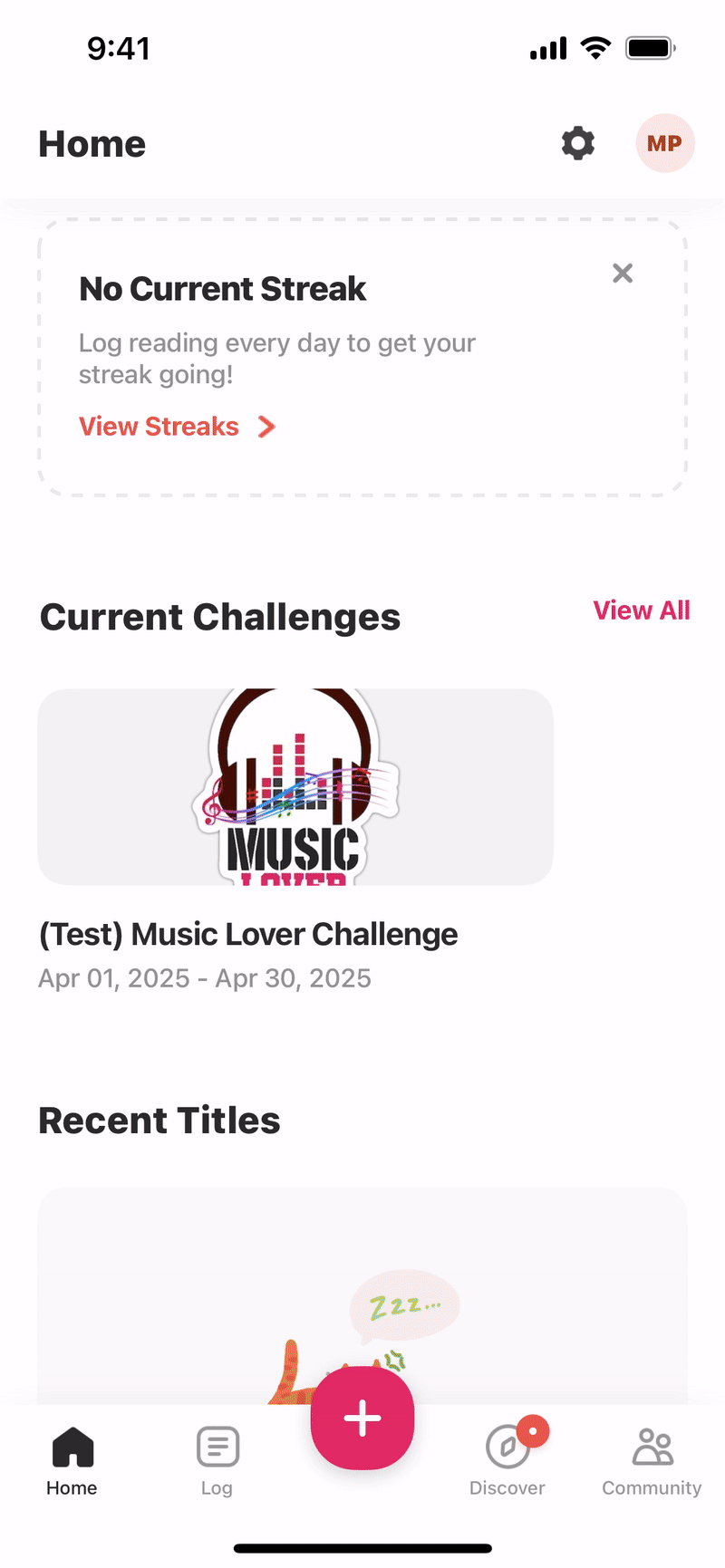
Task: View all current challenges
Action: click(642, 611)
